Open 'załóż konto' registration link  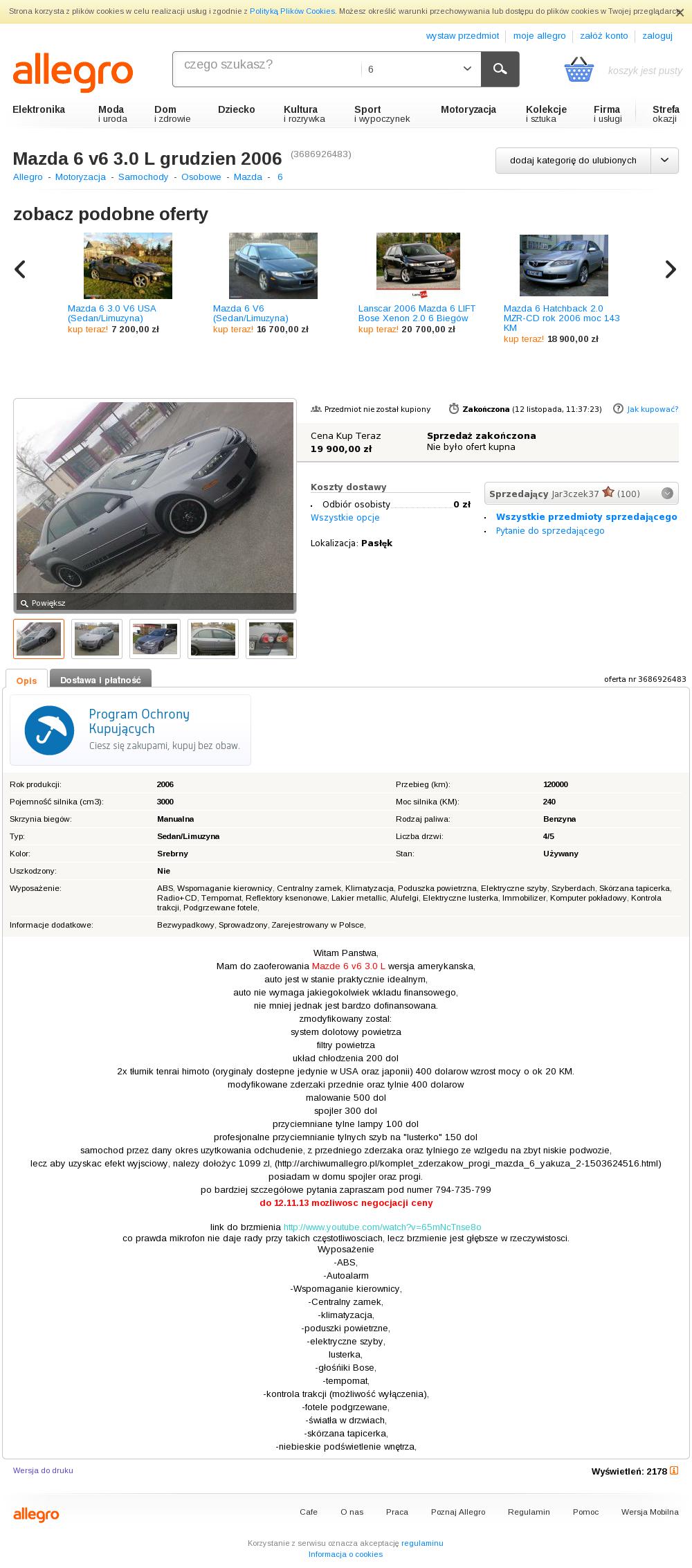603,36
